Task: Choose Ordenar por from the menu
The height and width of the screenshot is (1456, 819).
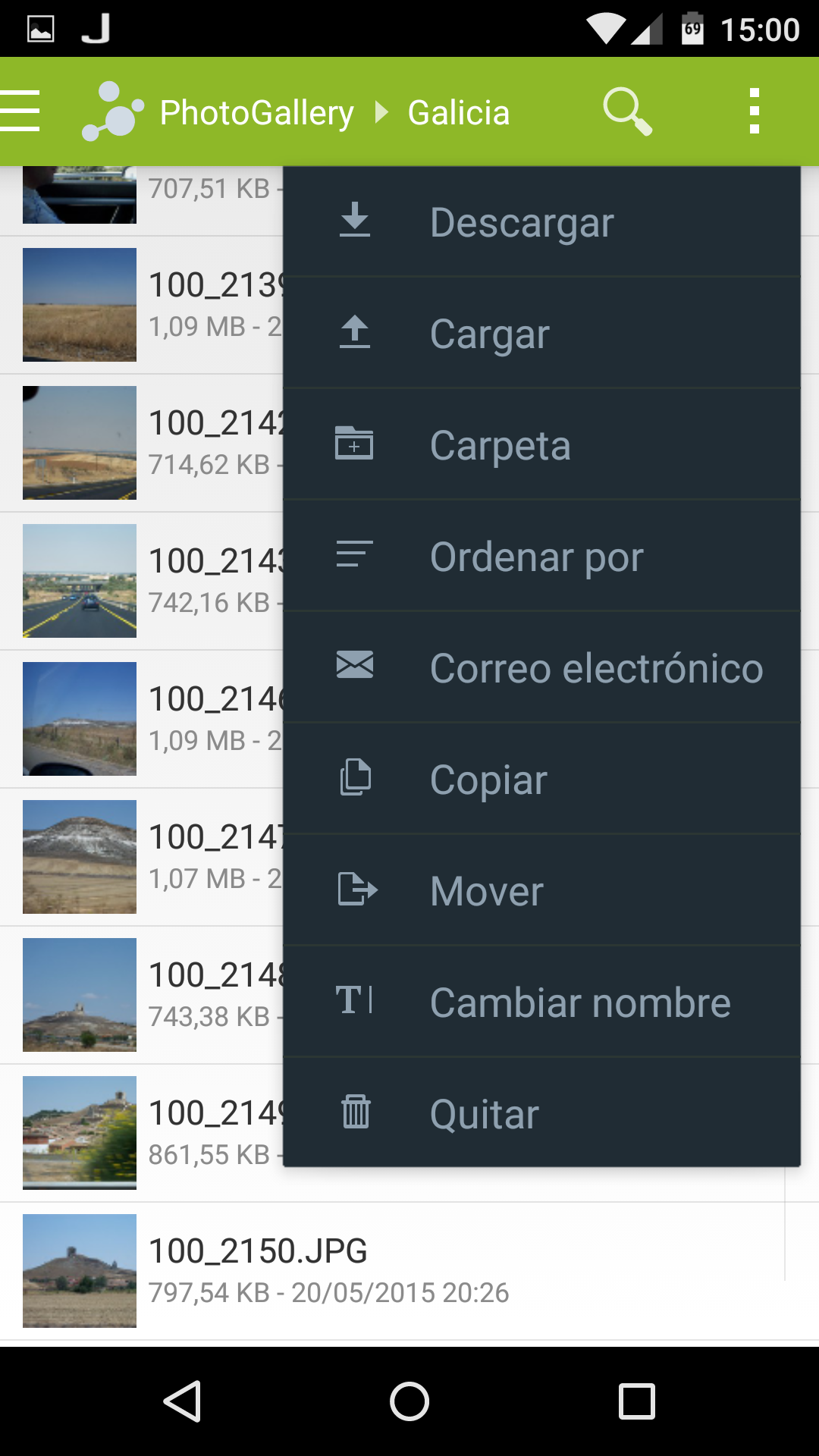Action: [536, 556]
